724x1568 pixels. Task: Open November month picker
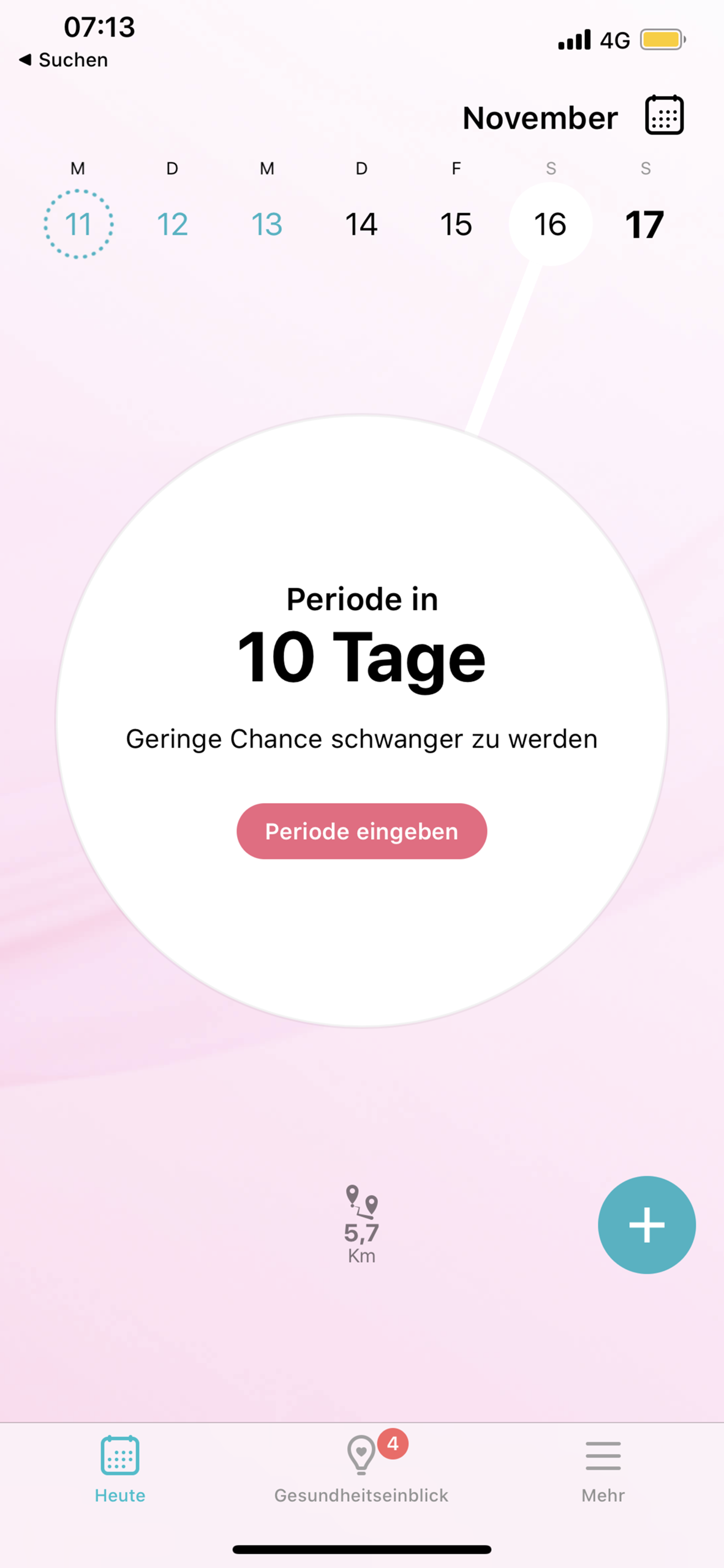(540, 117)
